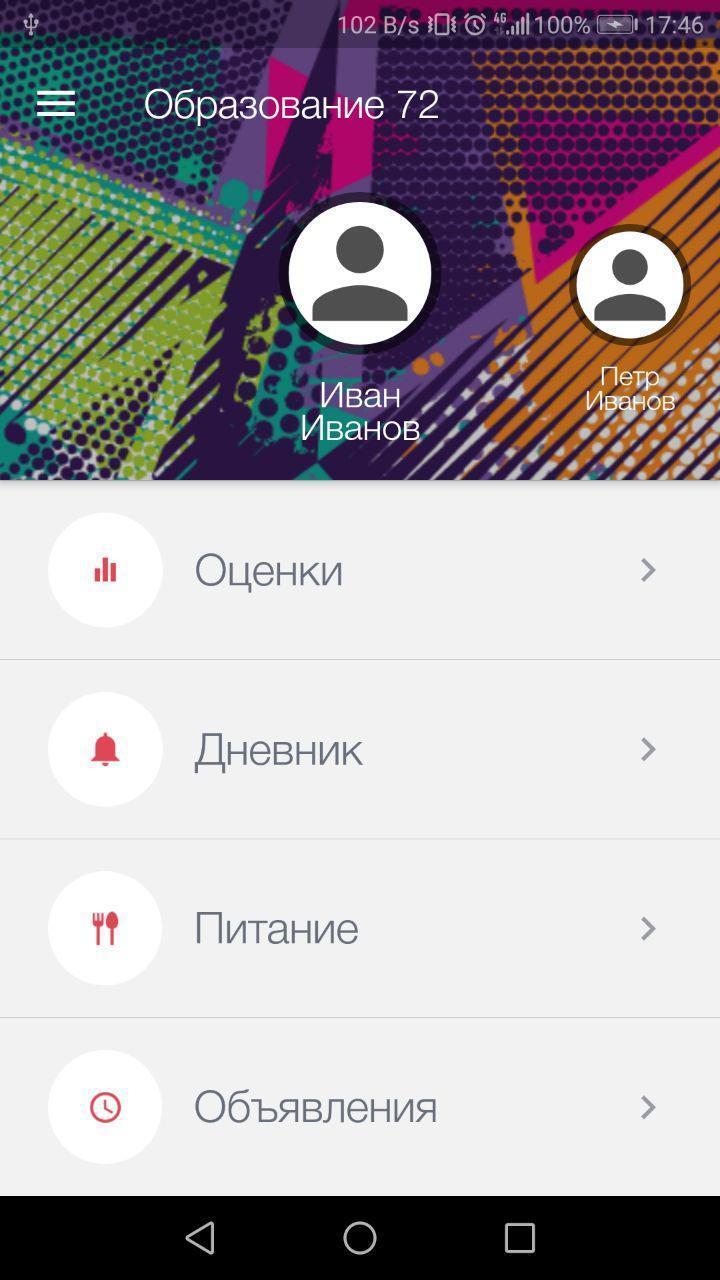Select Петр Иванов's profile avatar

[x=629, y=284]
